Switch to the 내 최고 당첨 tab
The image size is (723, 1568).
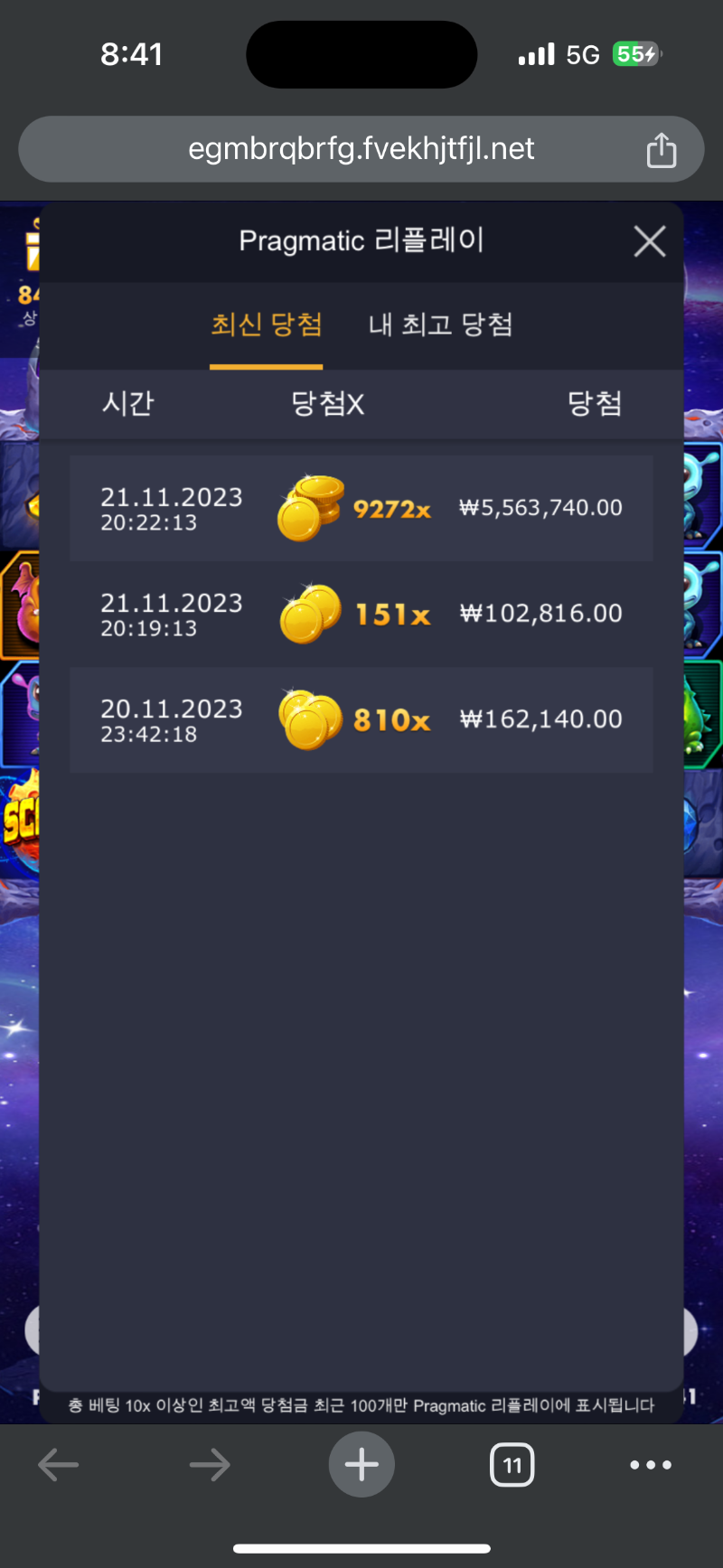coord(440,325)
